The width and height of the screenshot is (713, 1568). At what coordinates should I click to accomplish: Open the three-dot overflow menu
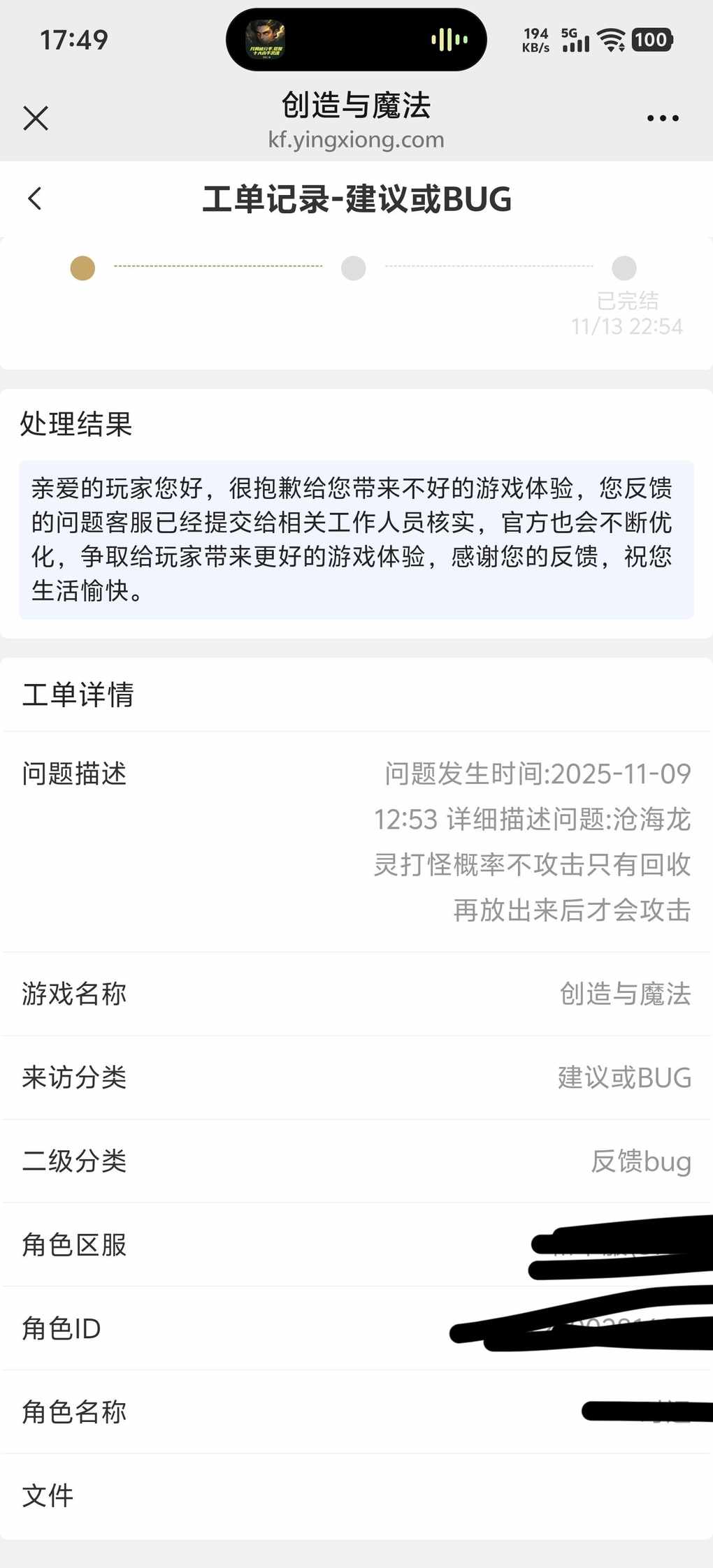[663, 118]
